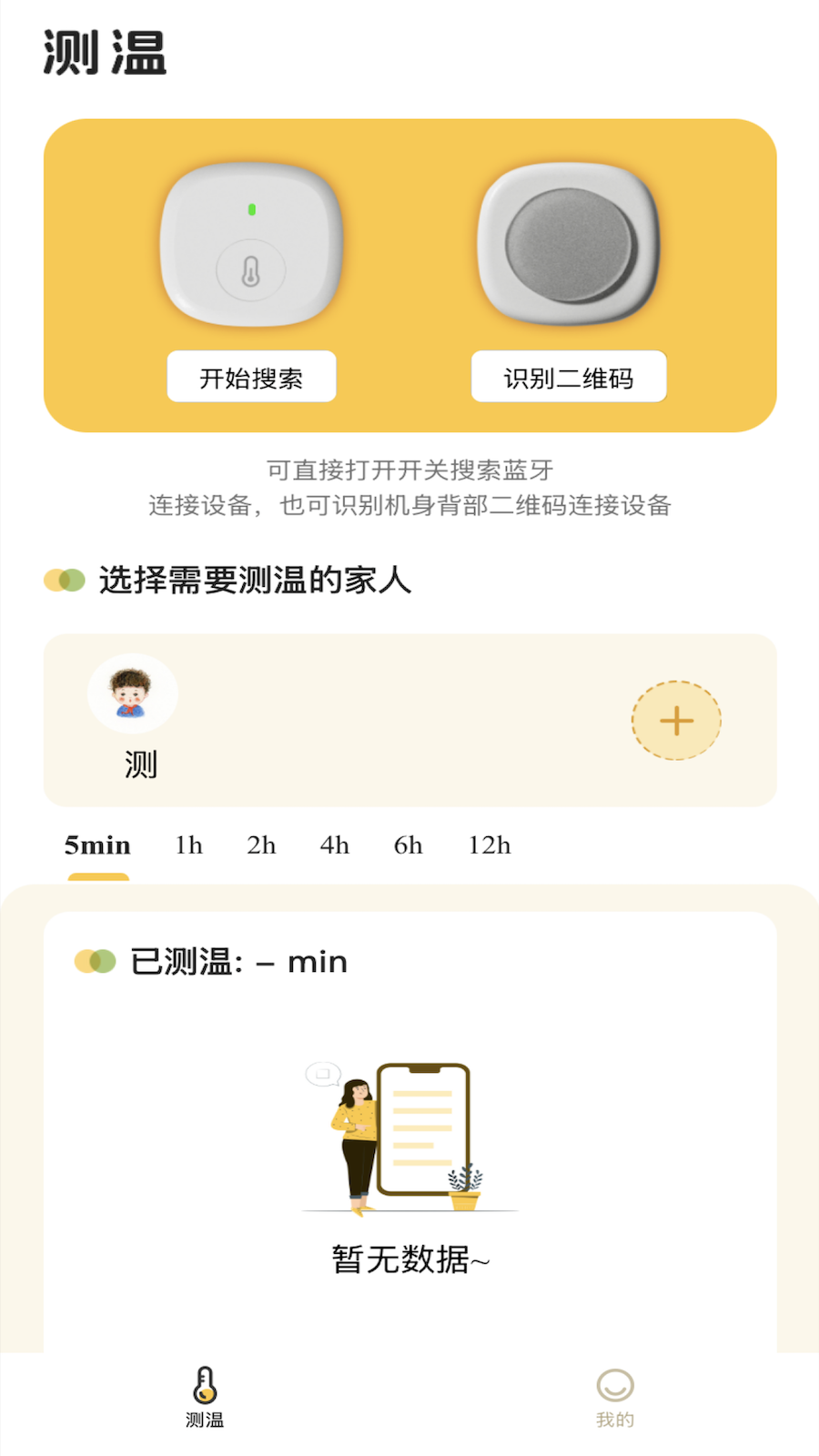Tap the overlapping circles icon beside 选择需要测温的家人
This screenshot has height=1456, width=819.
coord(62,579)
